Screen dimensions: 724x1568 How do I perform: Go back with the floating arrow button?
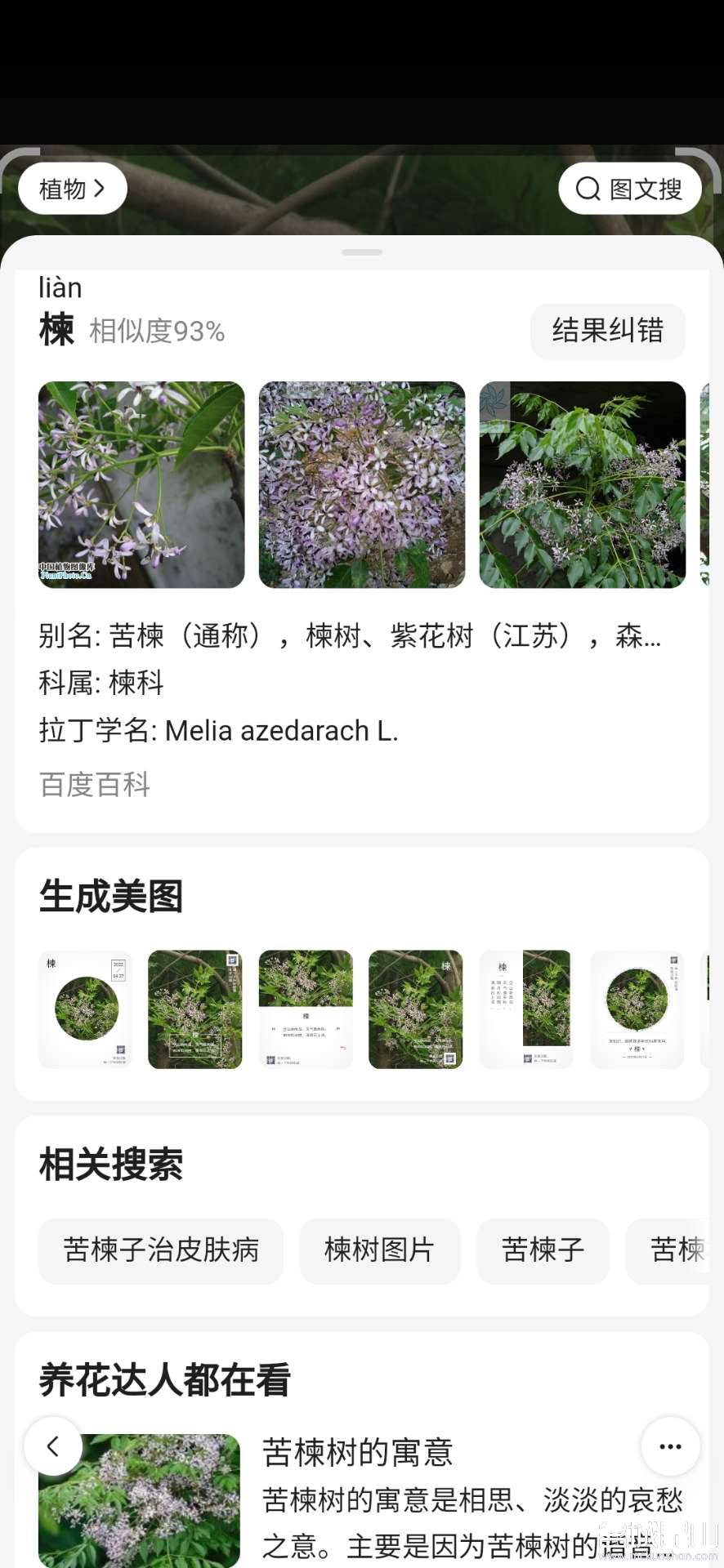(53, 1446)
